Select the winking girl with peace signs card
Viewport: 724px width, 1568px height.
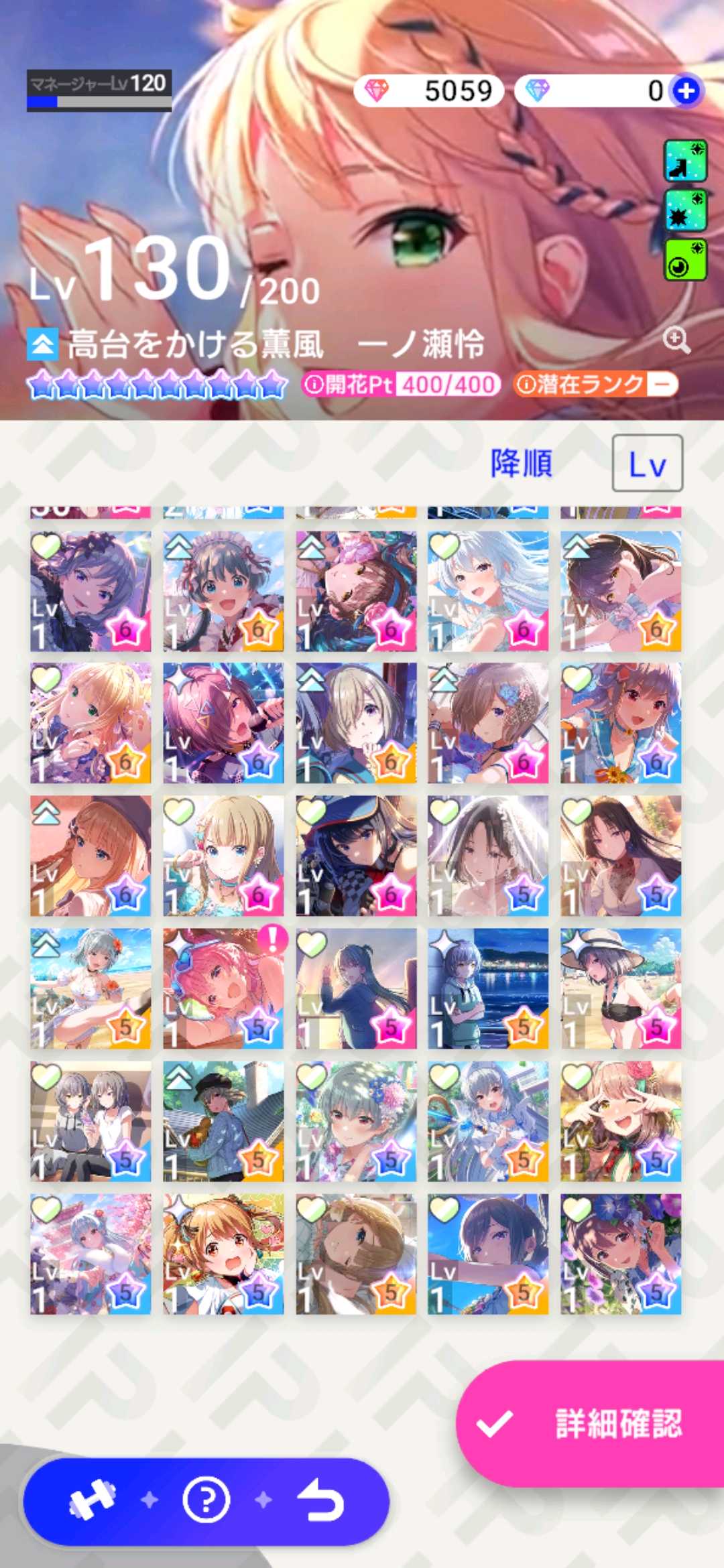(x=621, y=1121)
